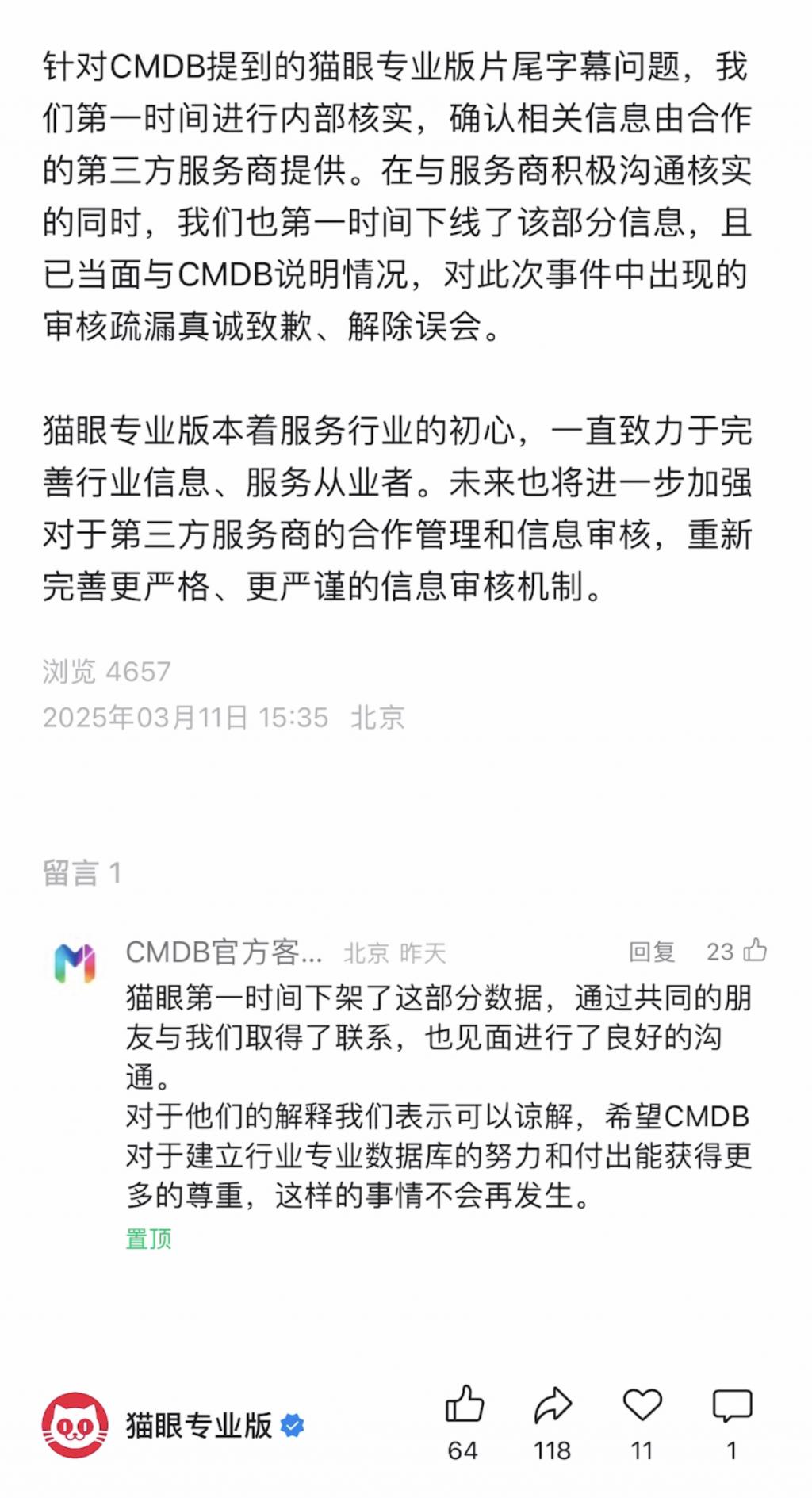Open the comments bubble icon
Image resolution: width=812 pixels, height=1498 pixels.
pos(732,1405)
